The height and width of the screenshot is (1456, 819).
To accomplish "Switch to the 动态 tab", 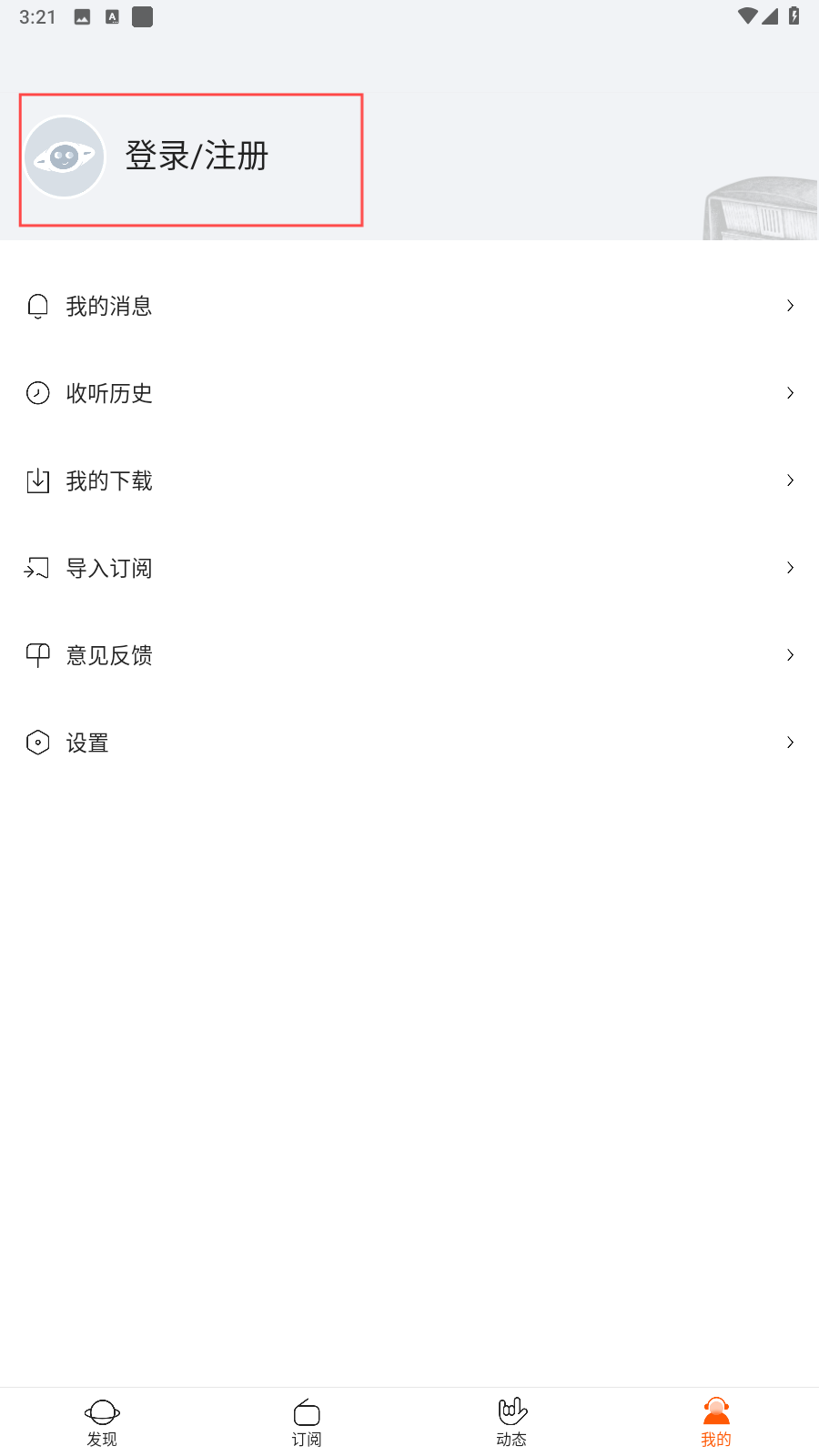I will click(x=511, y=1422).
